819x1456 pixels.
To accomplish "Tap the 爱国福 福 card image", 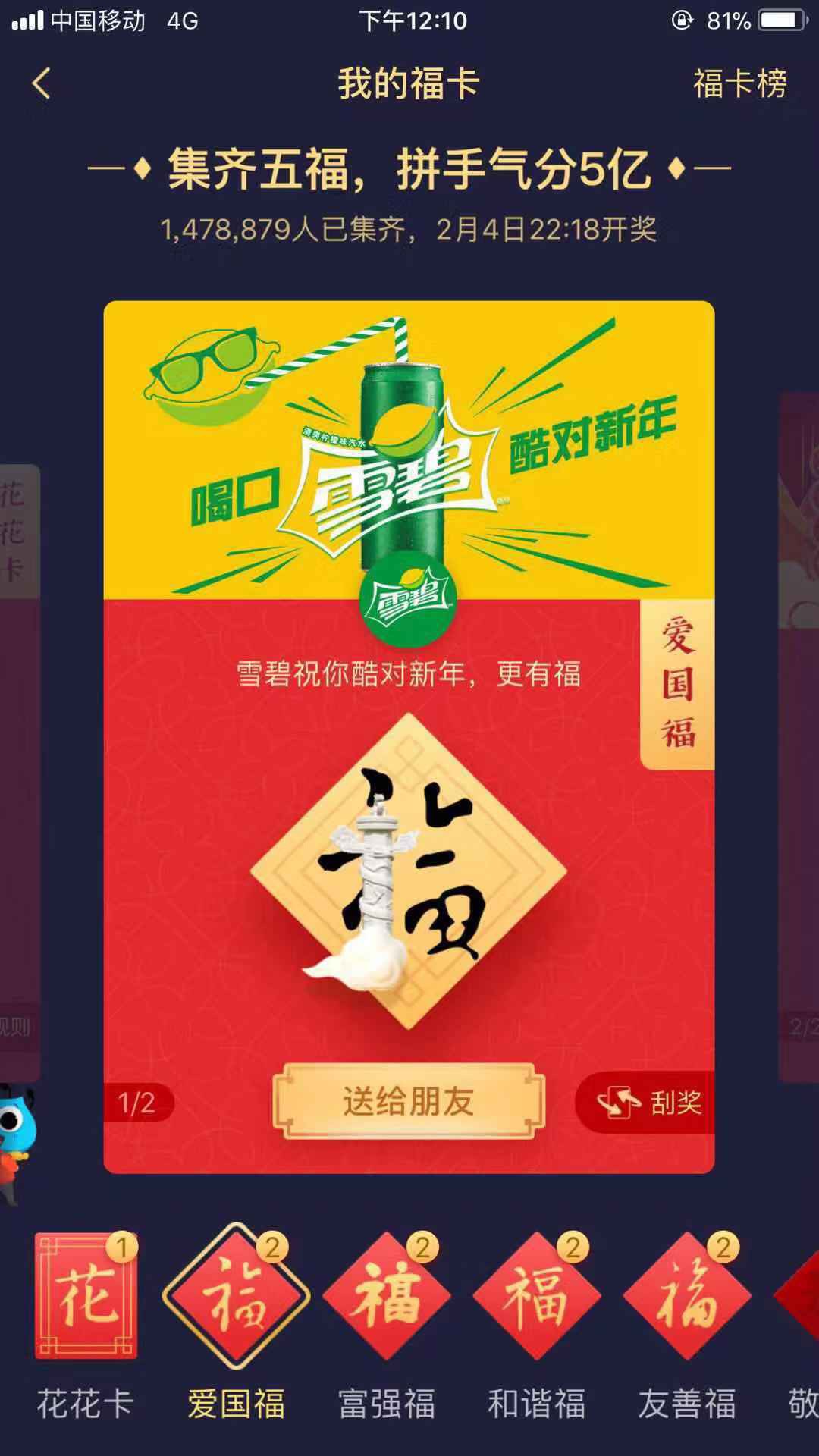I will click(x=409, y=872).
